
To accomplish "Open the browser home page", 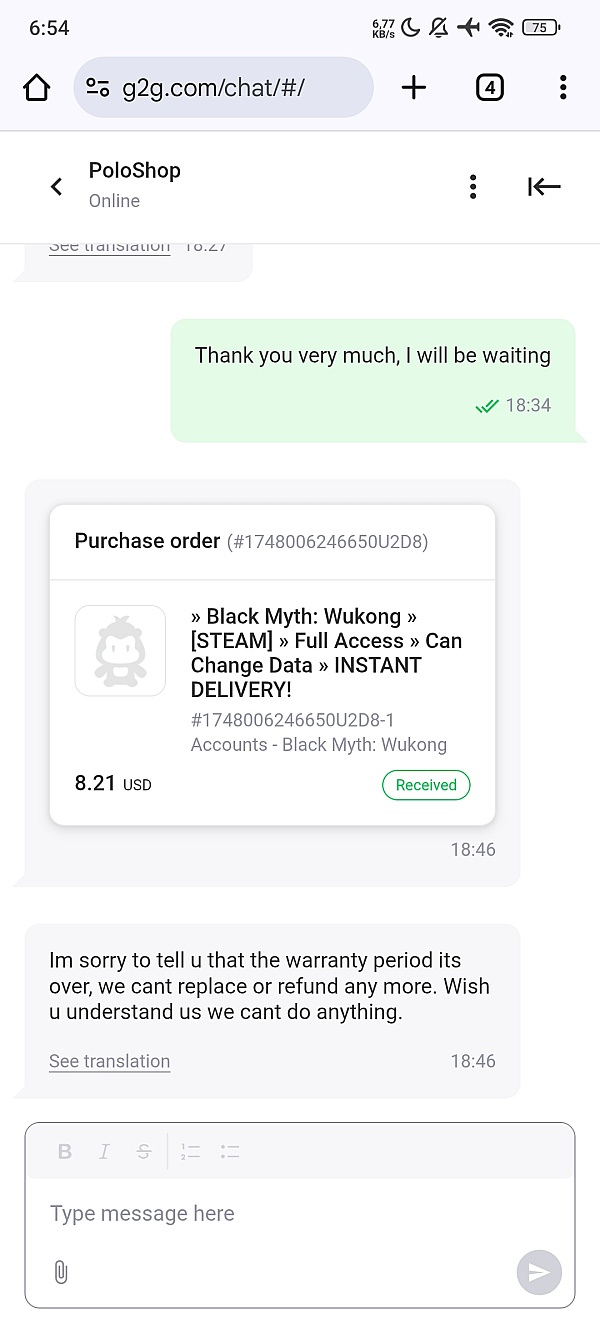I will pos(36,88).
